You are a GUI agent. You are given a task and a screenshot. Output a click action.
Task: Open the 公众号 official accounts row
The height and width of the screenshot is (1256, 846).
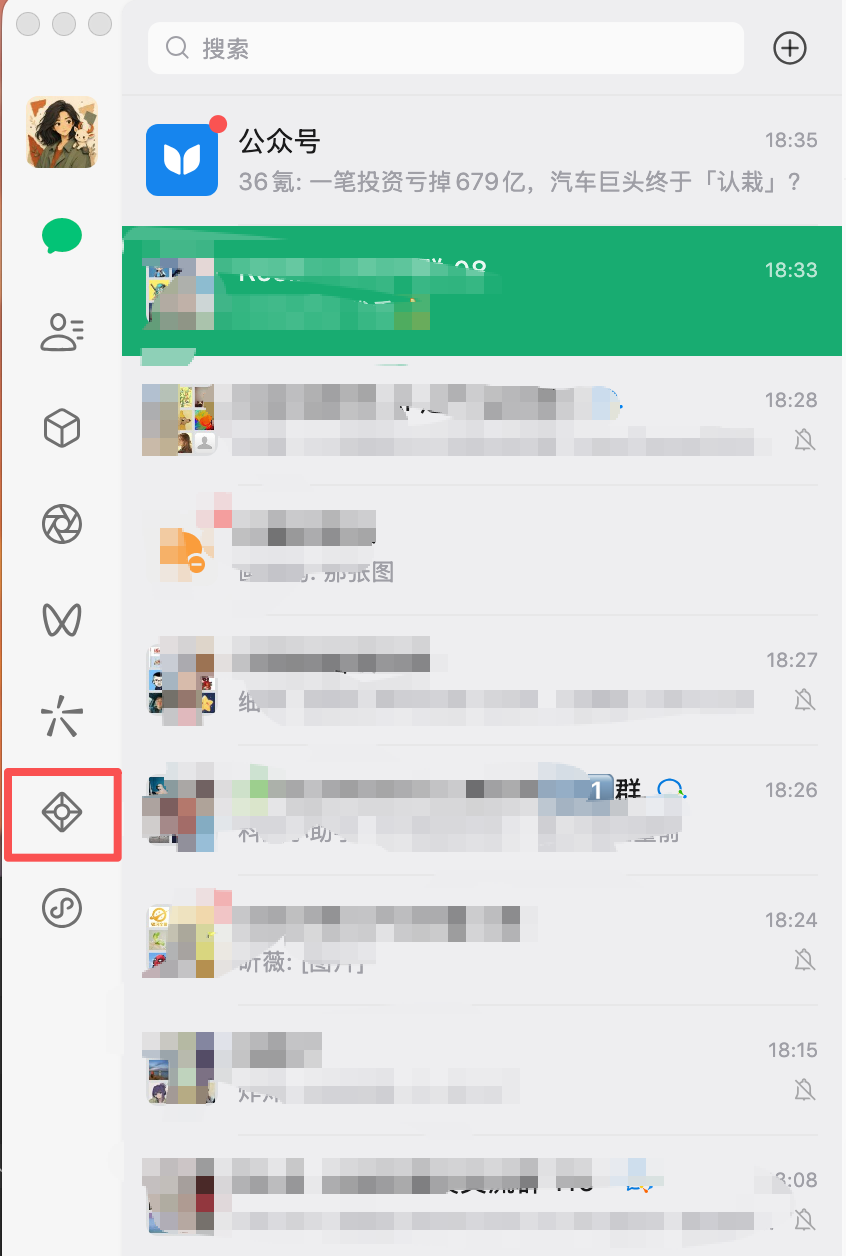click(x=482, y=160)
